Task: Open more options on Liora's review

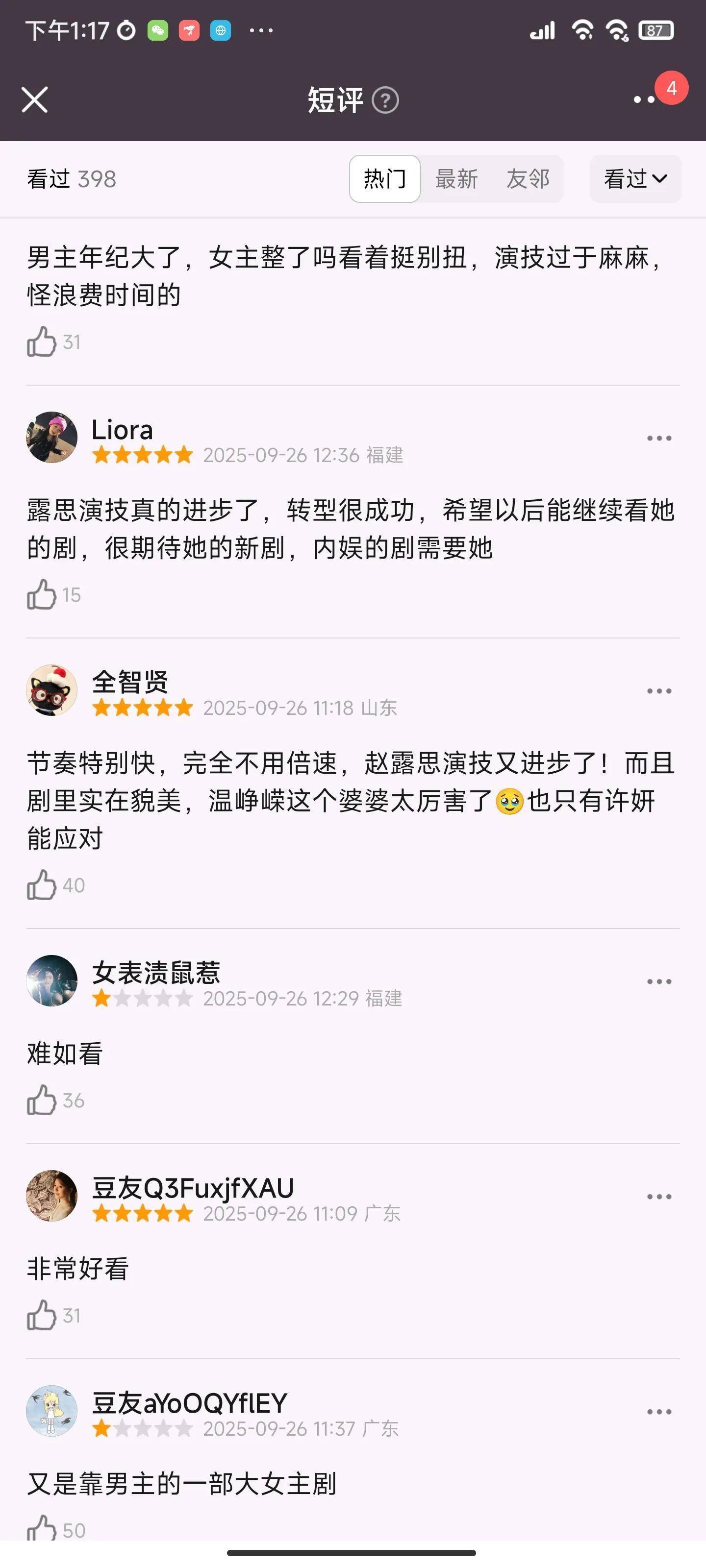Action: [x=659, y=438]
